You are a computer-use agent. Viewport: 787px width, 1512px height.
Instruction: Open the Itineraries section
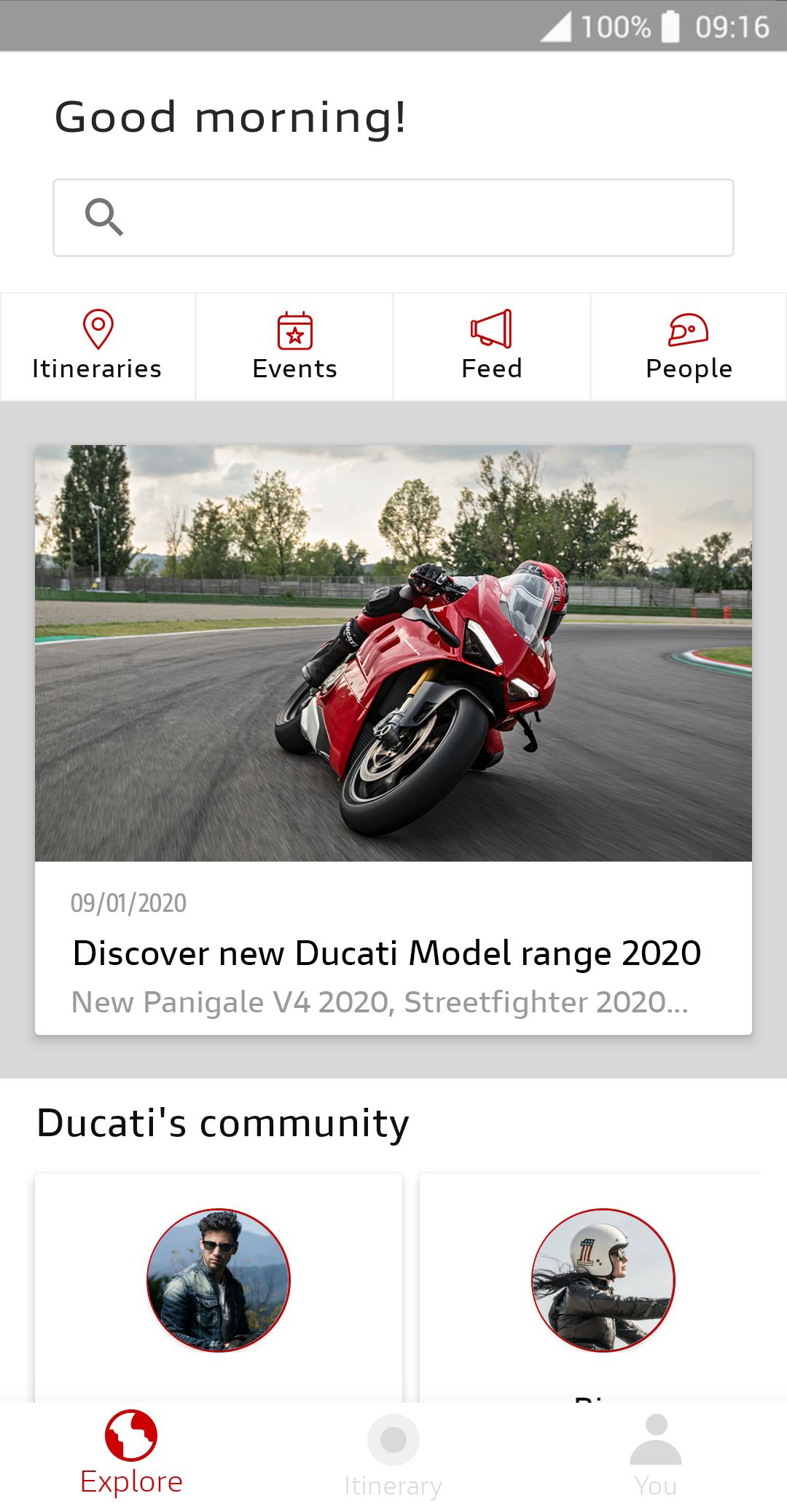pyautogui.click(x=98, y=347)
